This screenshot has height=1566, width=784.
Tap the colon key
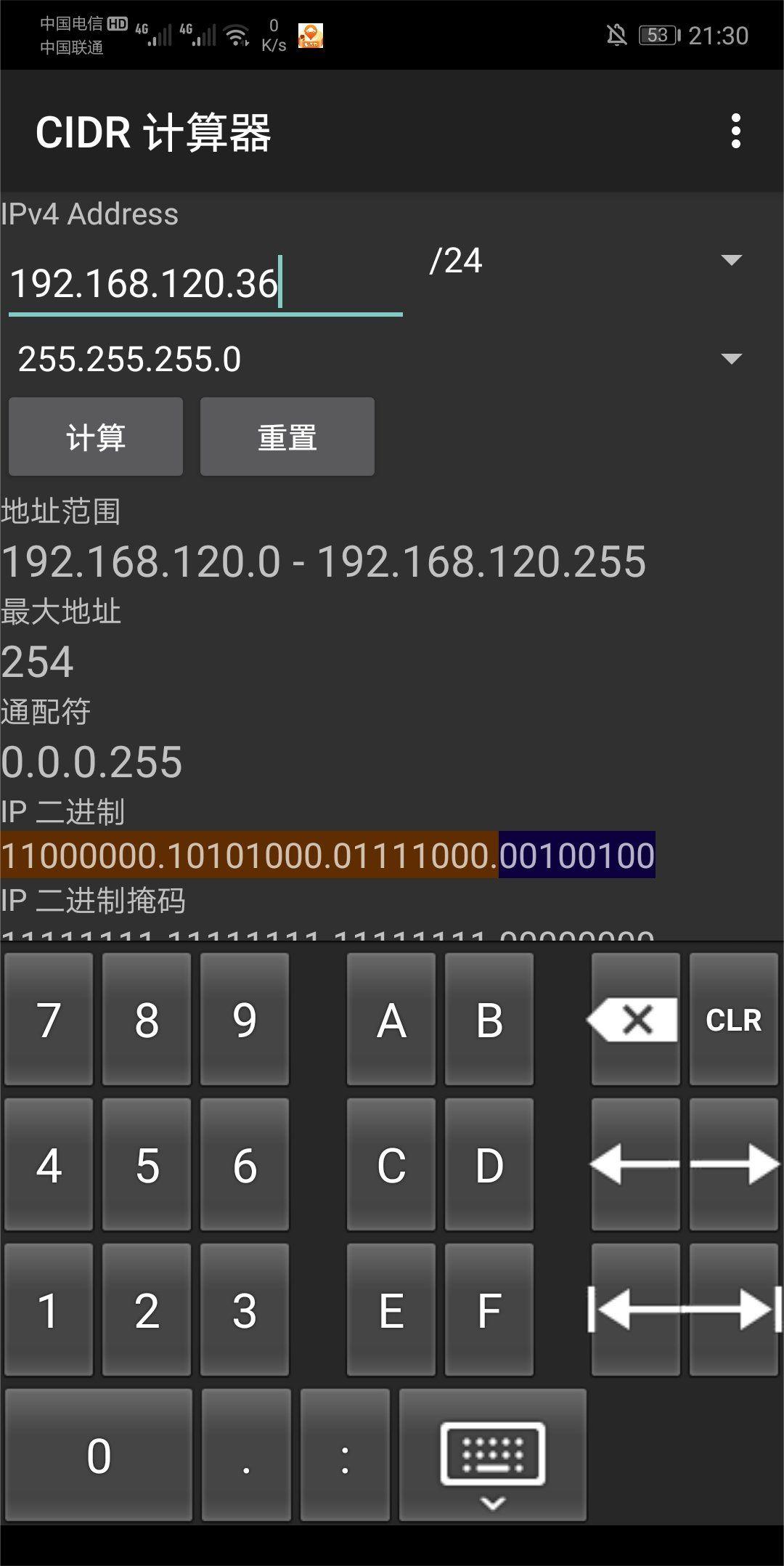pos(345,1456)
